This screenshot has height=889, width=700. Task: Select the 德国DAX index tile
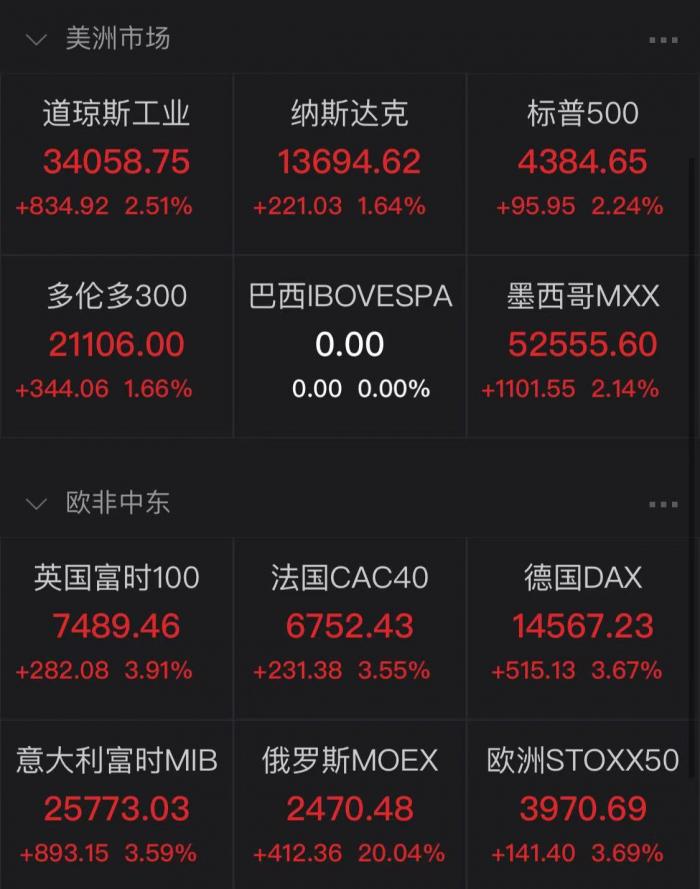point(582,627)
